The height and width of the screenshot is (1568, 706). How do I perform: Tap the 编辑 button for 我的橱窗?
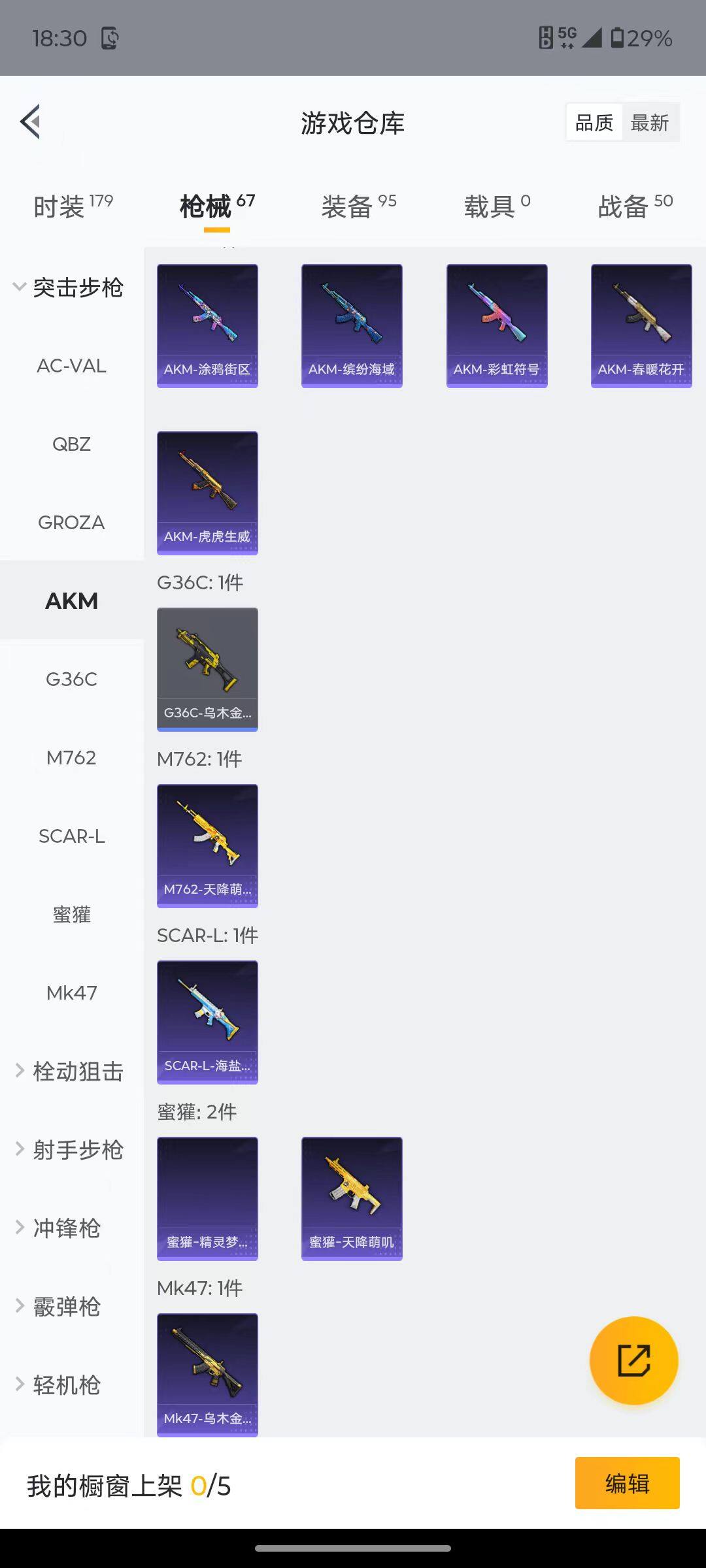(628, 1483)
